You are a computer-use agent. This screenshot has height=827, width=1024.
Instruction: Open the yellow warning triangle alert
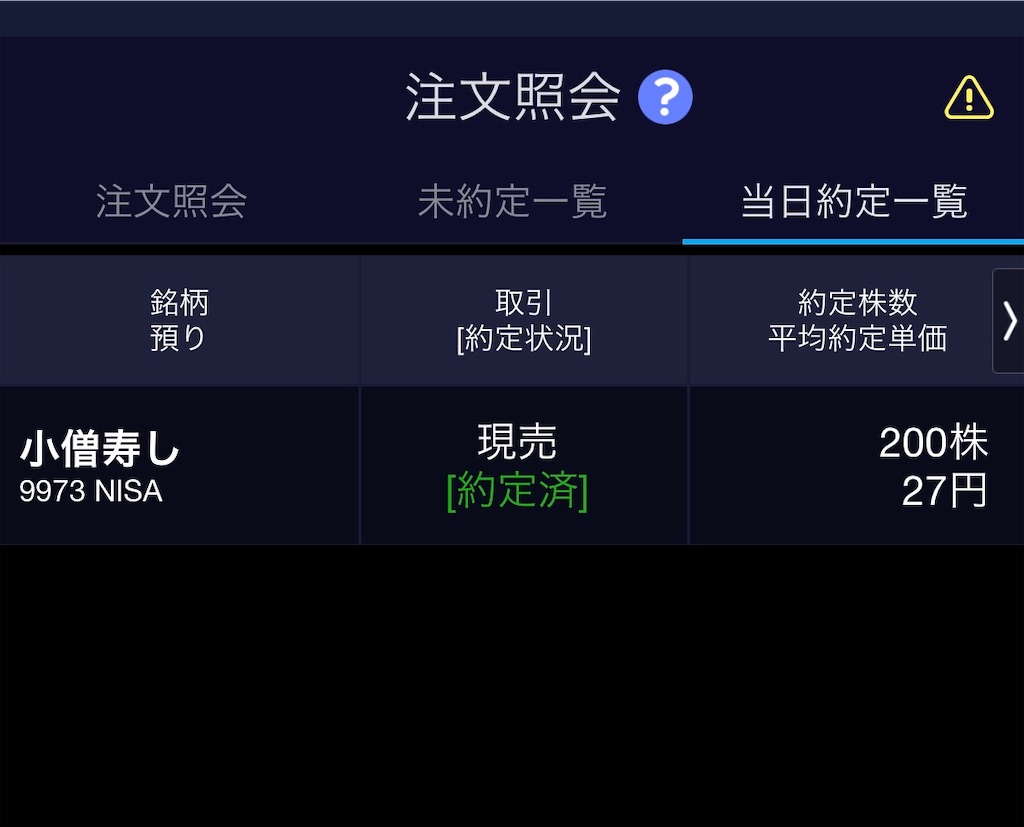click(x=969, y=97)
